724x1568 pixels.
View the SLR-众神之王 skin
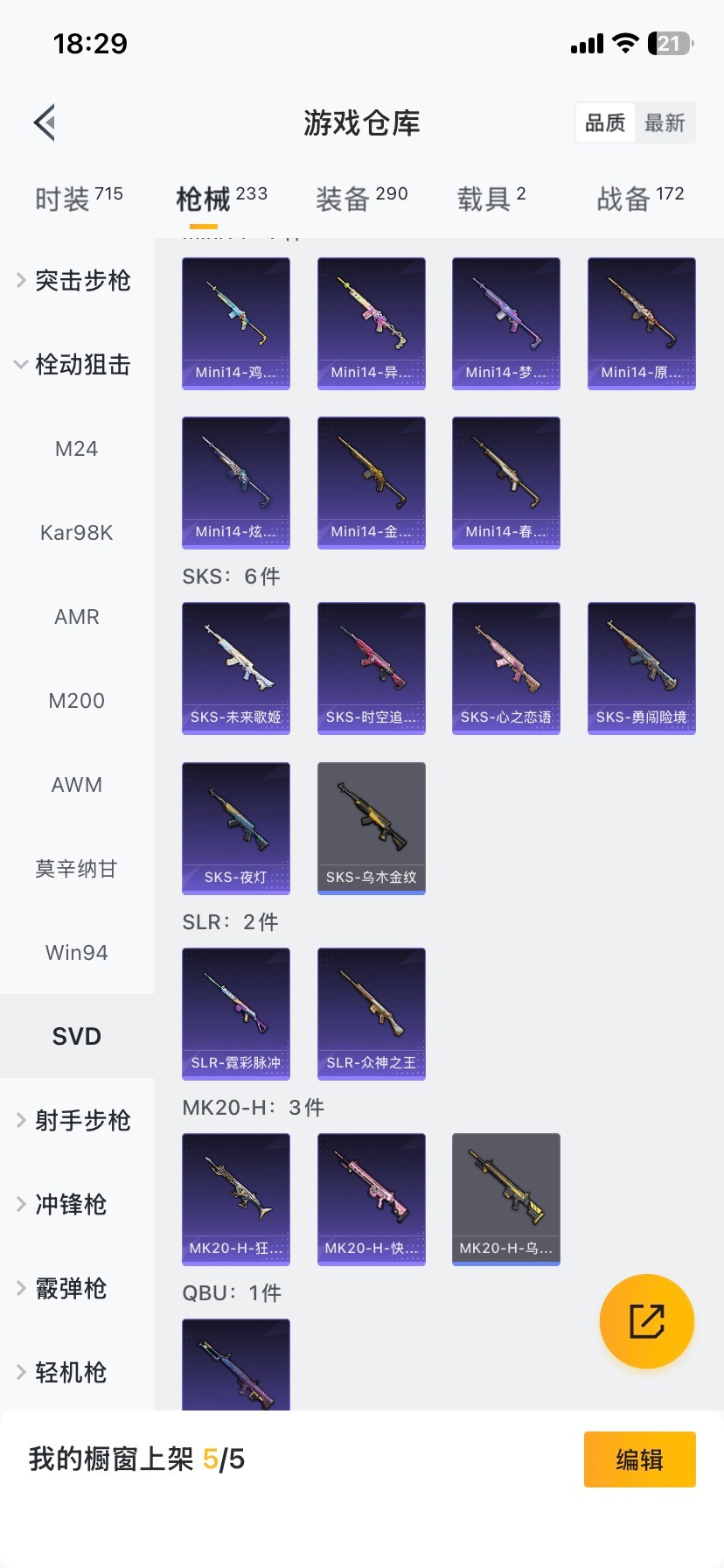click(372, 1013)
